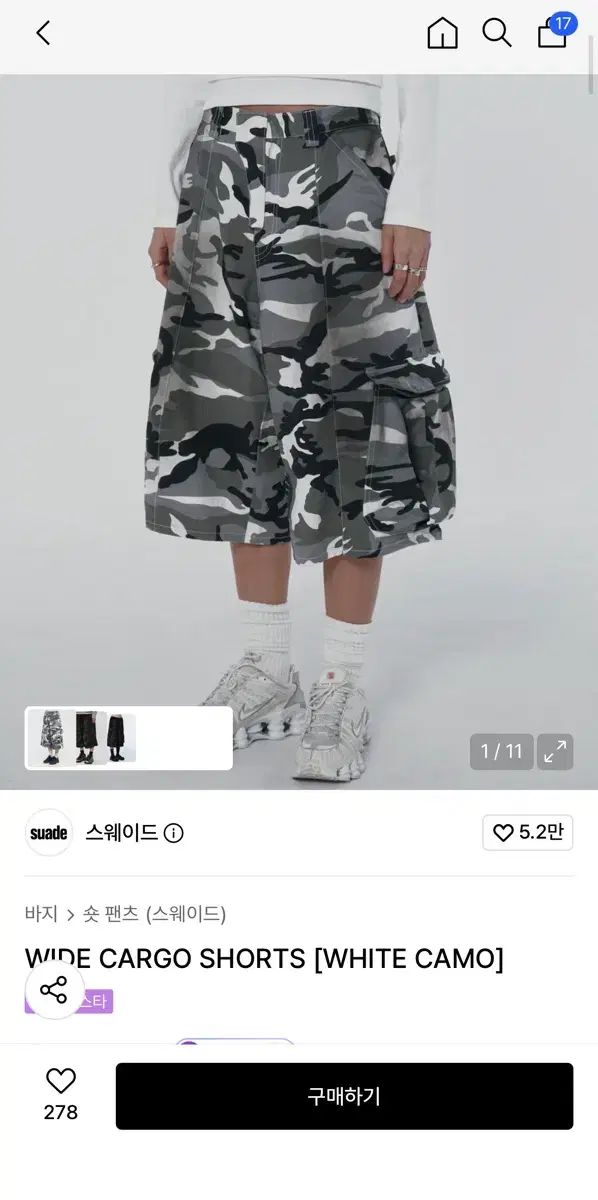Like this product with the 278 heart

click(x=61, y=1093)
